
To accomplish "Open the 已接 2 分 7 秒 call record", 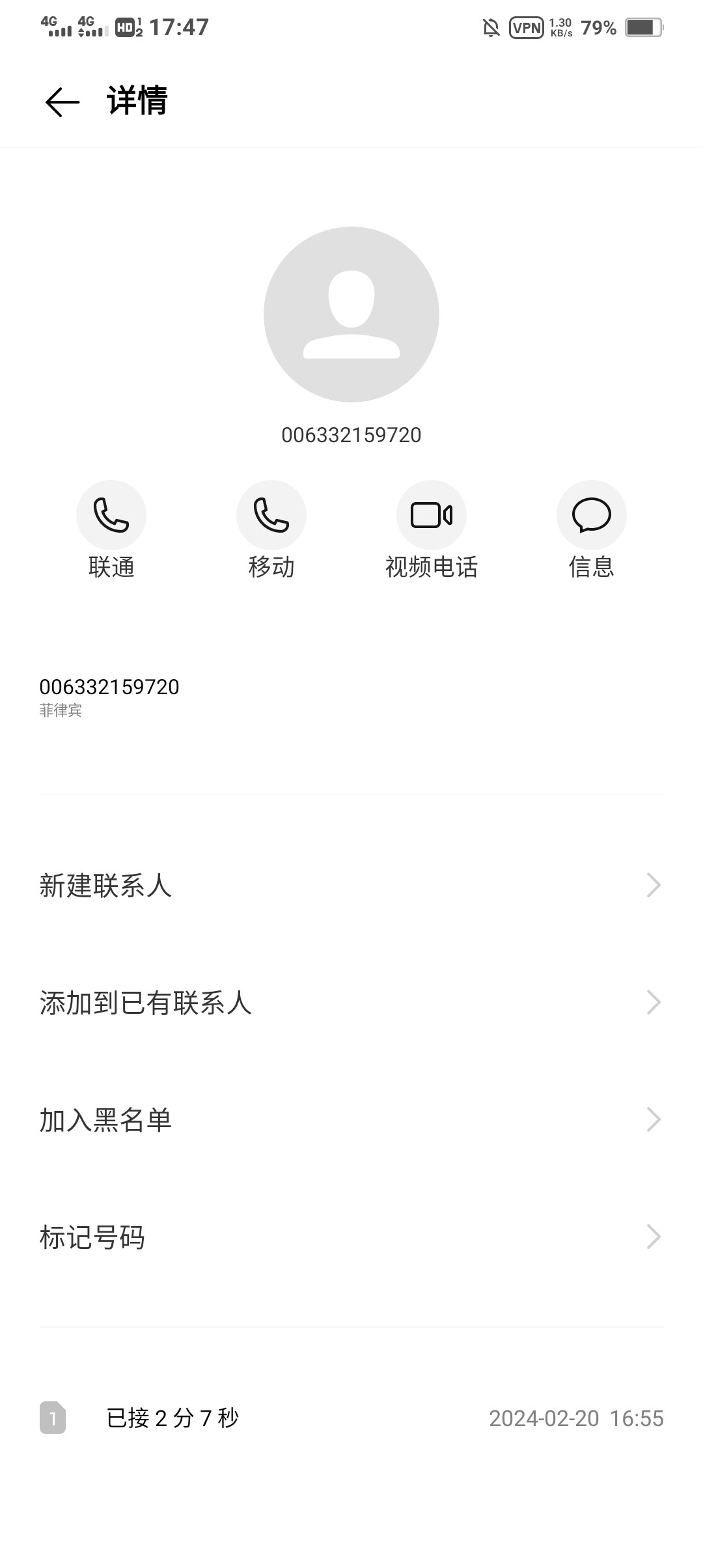I will point(350,1418).
